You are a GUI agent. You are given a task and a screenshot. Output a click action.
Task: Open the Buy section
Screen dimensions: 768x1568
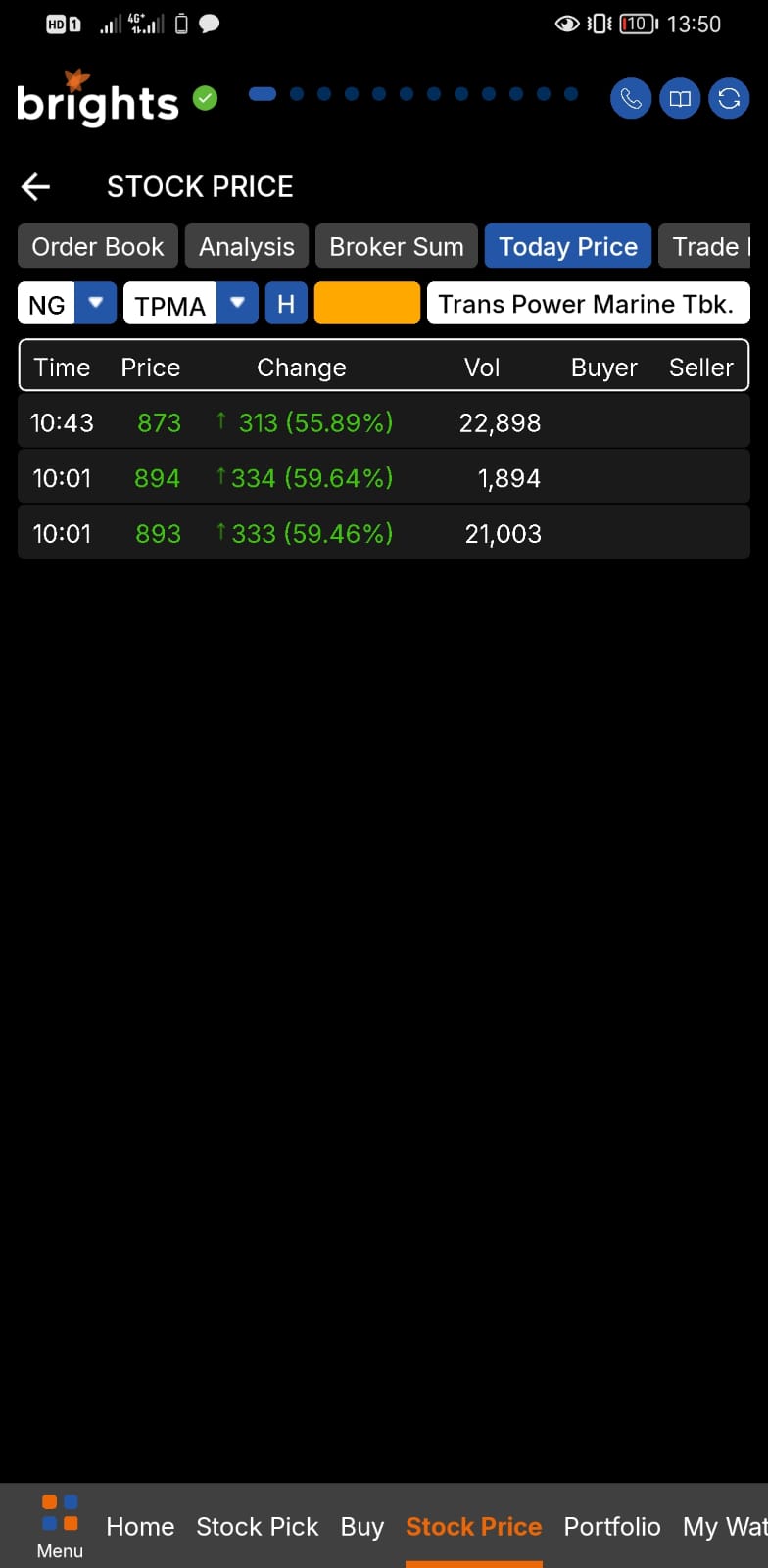(x=362, y=1526)
